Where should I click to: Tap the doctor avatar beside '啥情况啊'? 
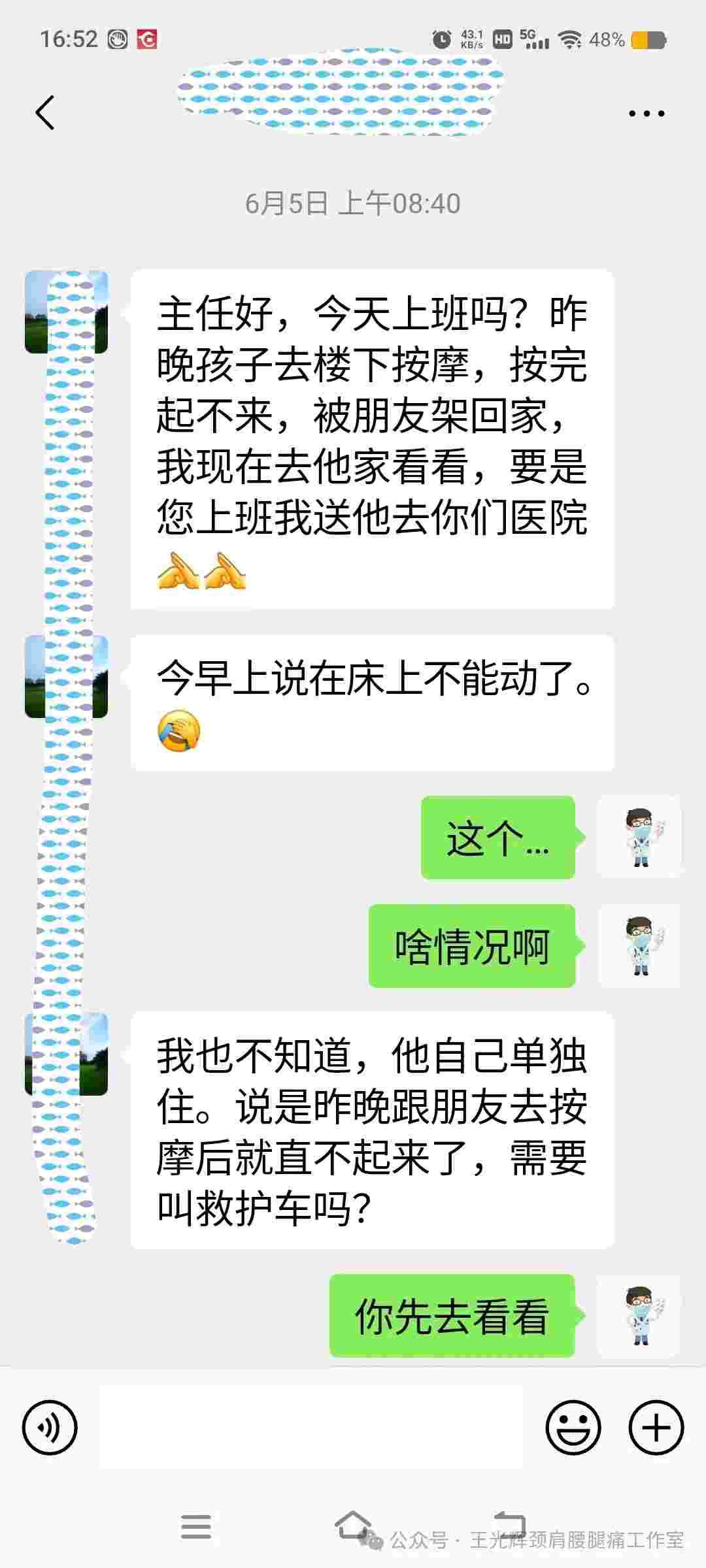[640, 945]
